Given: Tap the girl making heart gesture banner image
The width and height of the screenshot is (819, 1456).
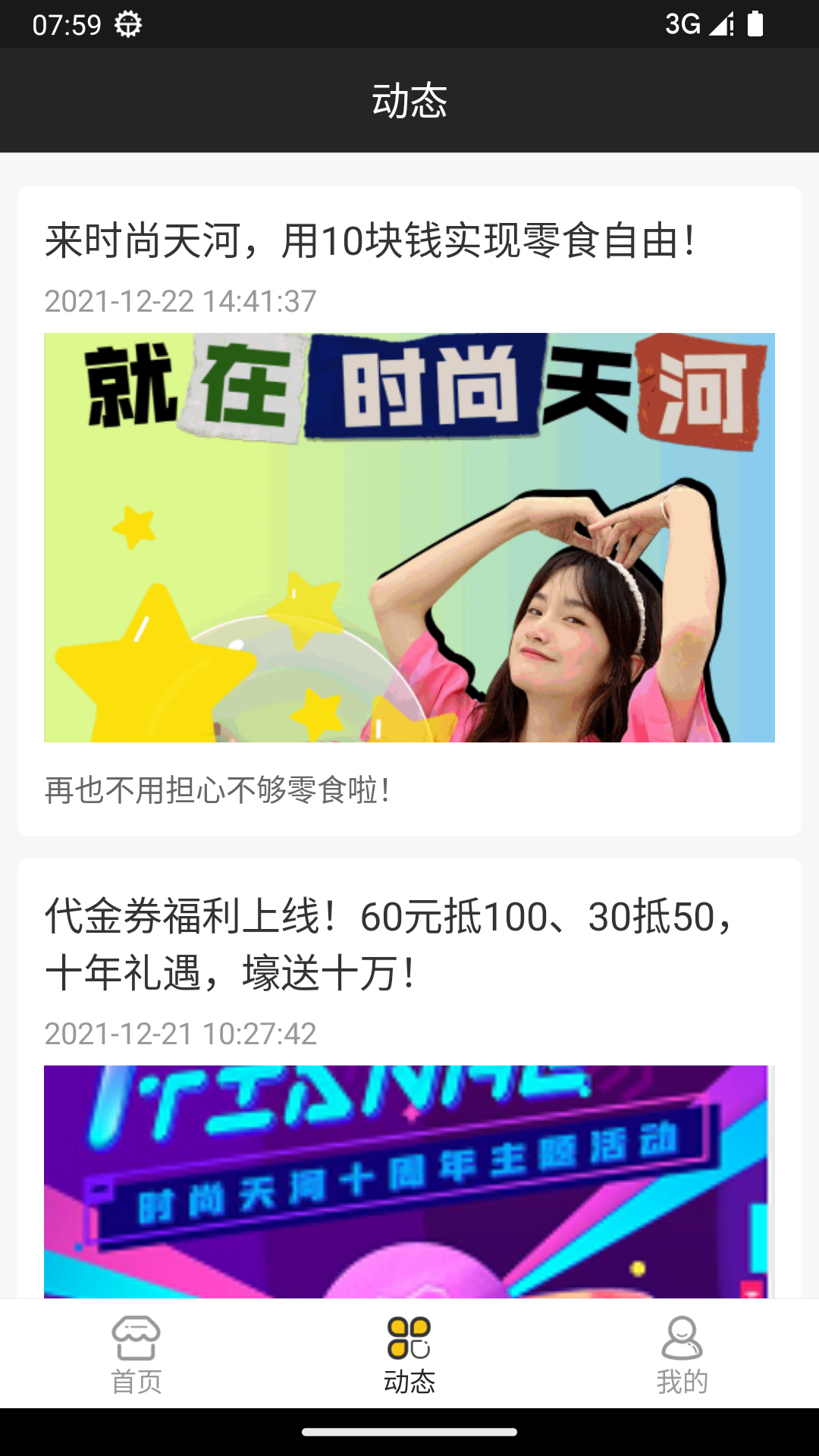Looking at the screenshot, I should 409,538.
